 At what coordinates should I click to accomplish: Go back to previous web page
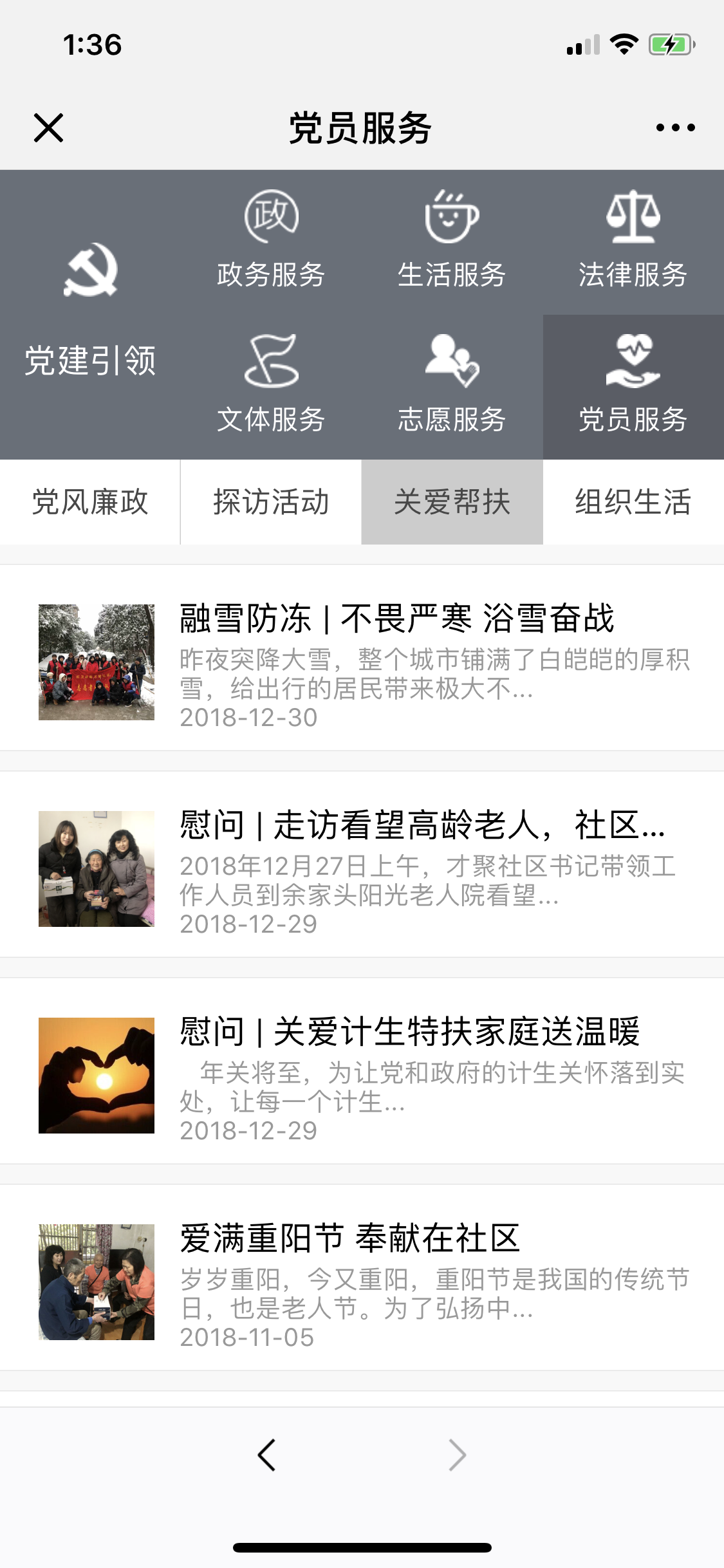coord(266,1455)
